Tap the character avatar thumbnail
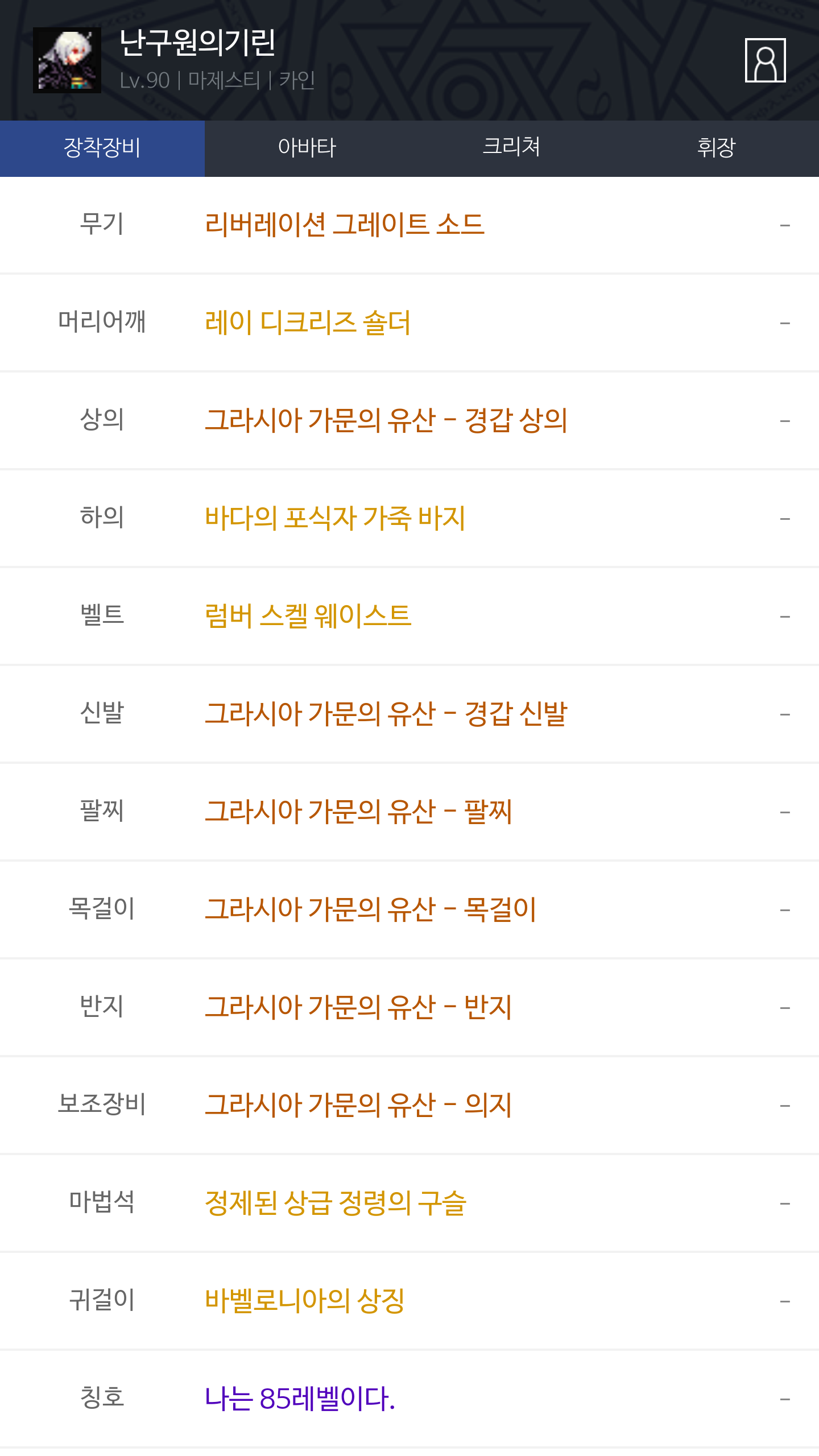 click(x=67, y=60)
